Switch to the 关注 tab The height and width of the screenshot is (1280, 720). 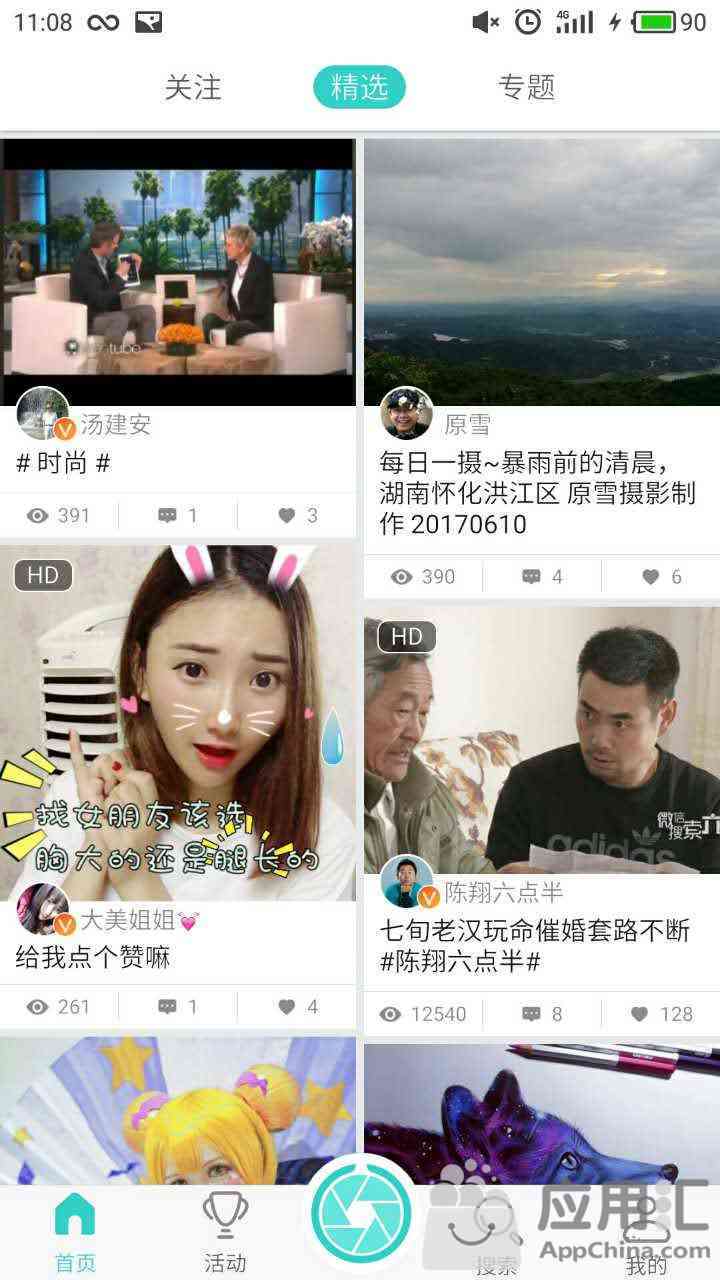click(192, 87)
